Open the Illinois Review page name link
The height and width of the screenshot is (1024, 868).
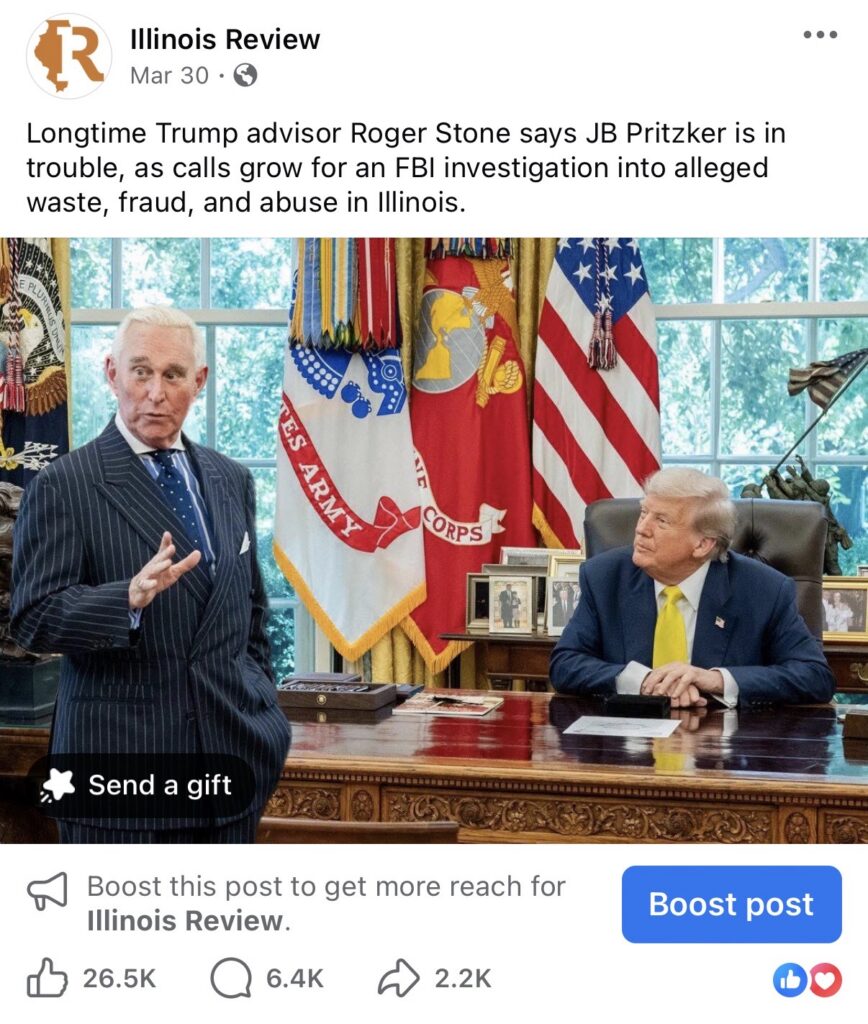click(225, 40)
